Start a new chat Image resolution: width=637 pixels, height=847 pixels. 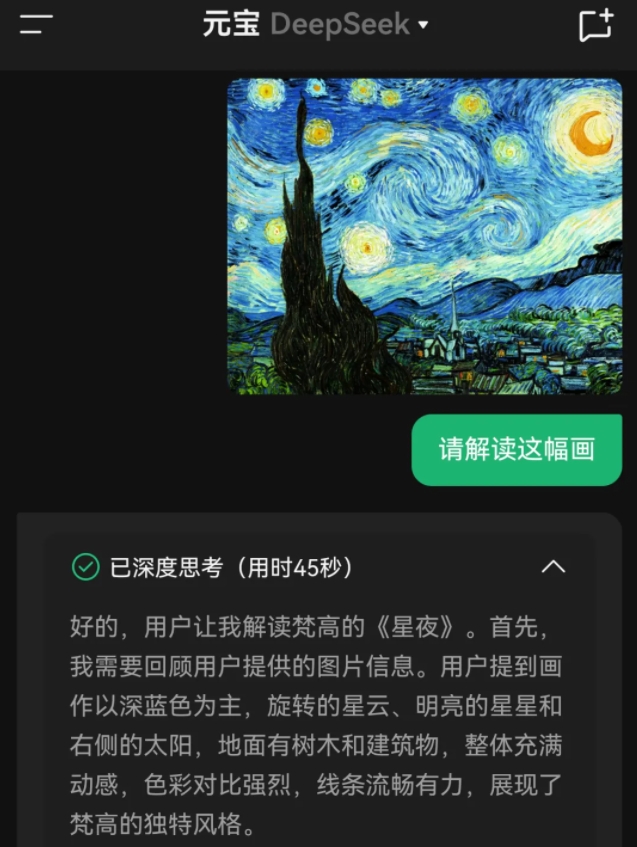point(596,25)
